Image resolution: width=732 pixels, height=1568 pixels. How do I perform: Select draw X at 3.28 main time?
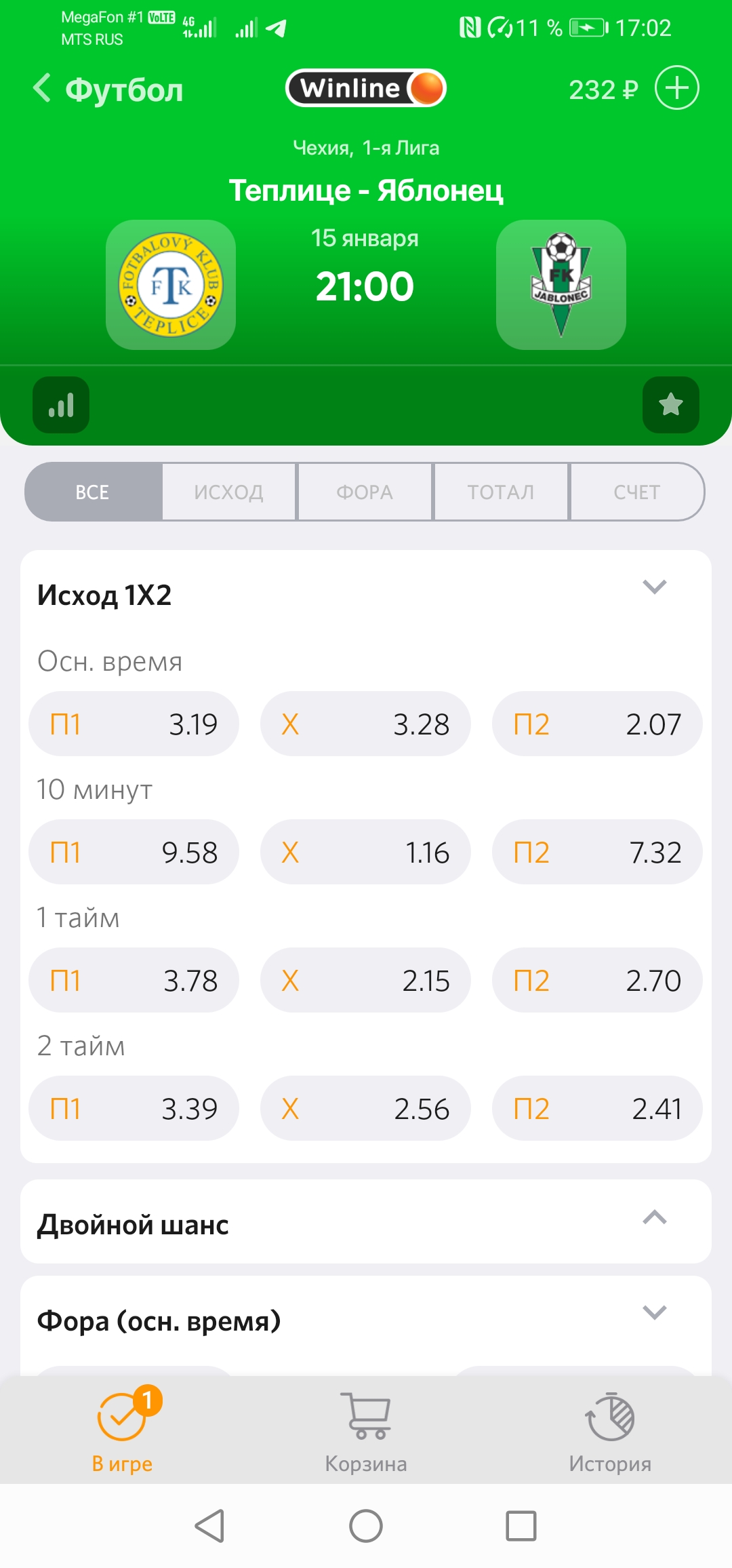[365, 724]
